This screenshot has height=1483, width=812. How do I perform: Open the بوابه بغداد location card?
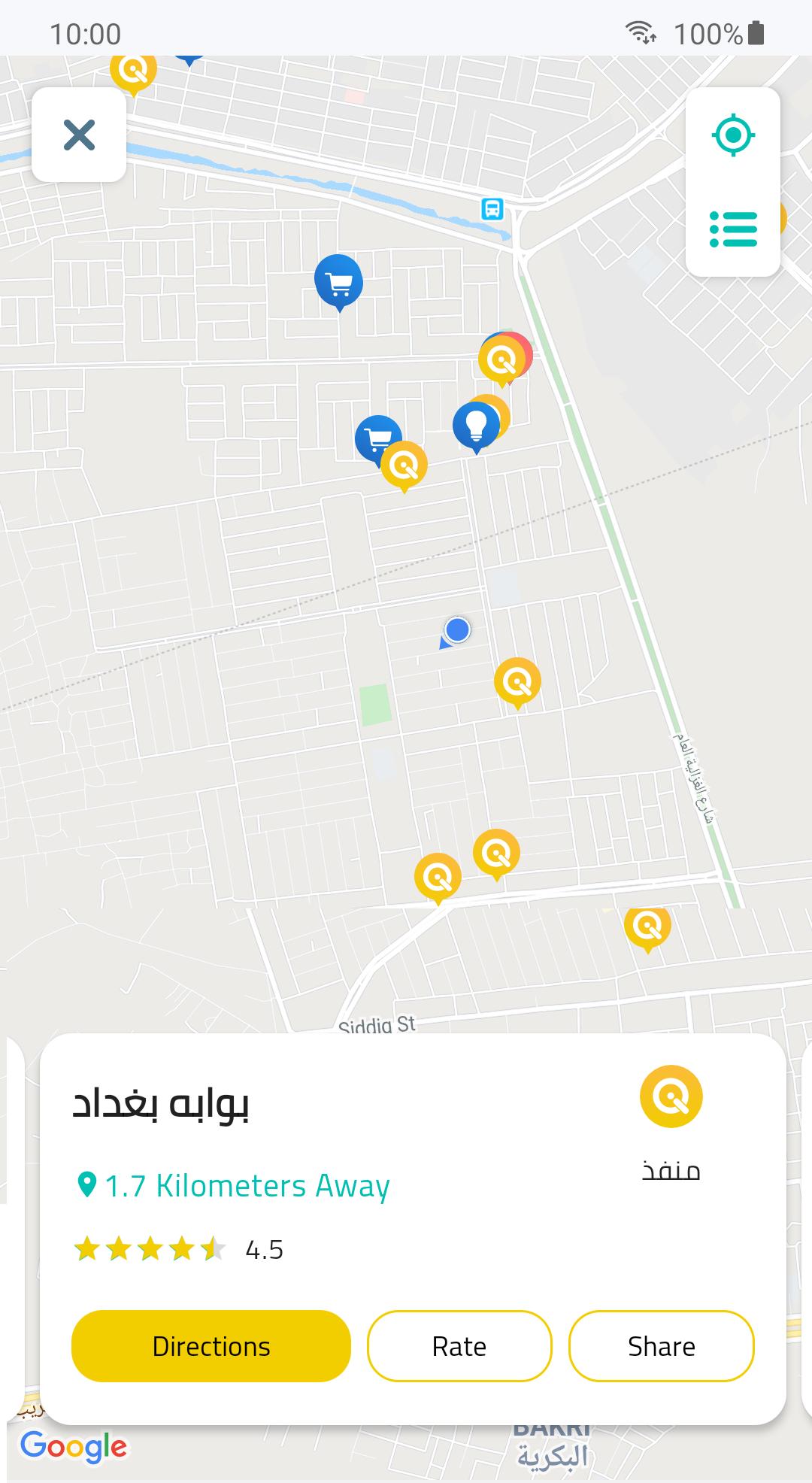pyautogui.click(x=413, y=1229)
